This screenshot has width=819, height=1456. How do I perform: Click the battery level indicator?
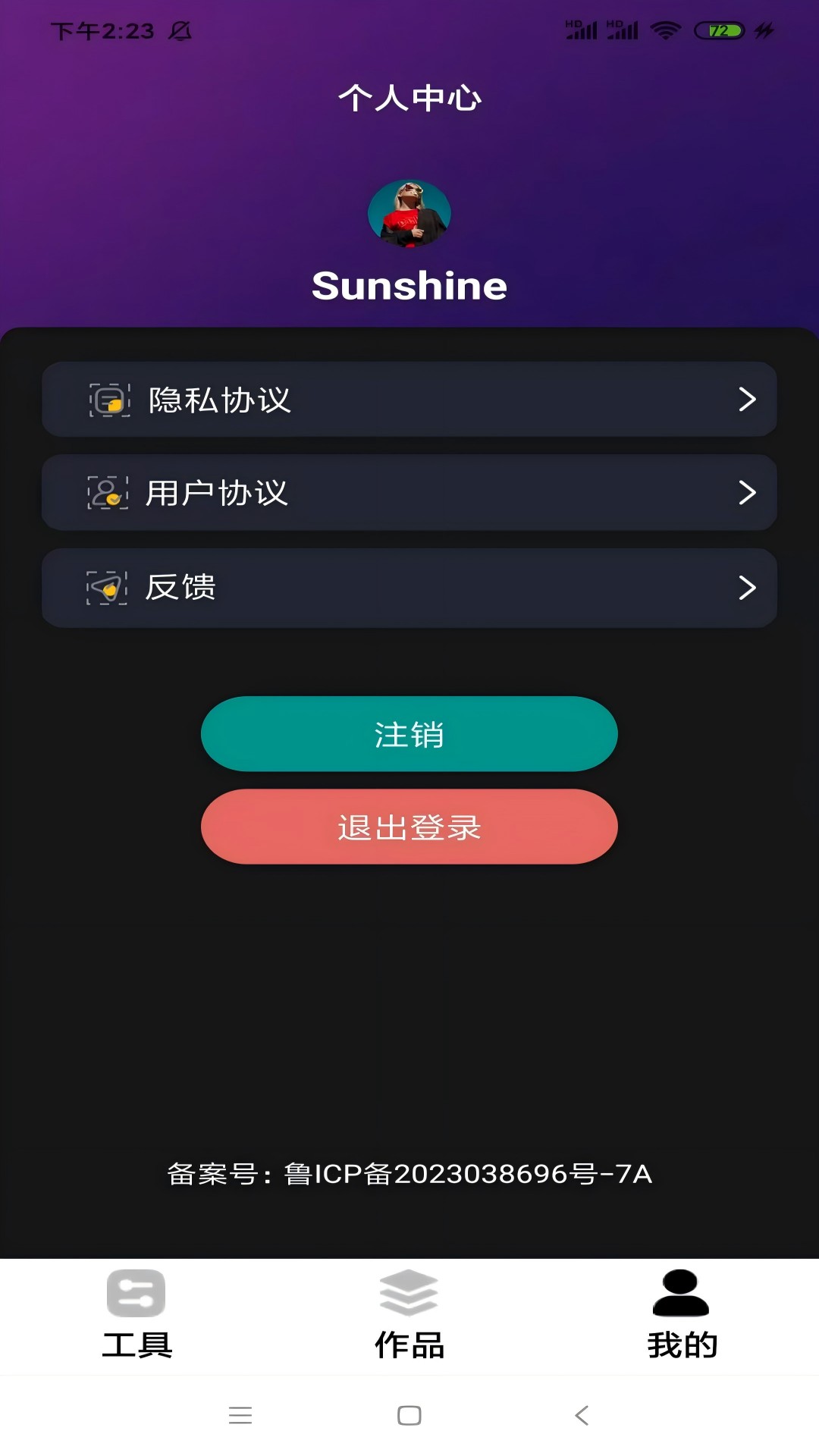pos(716,29)
